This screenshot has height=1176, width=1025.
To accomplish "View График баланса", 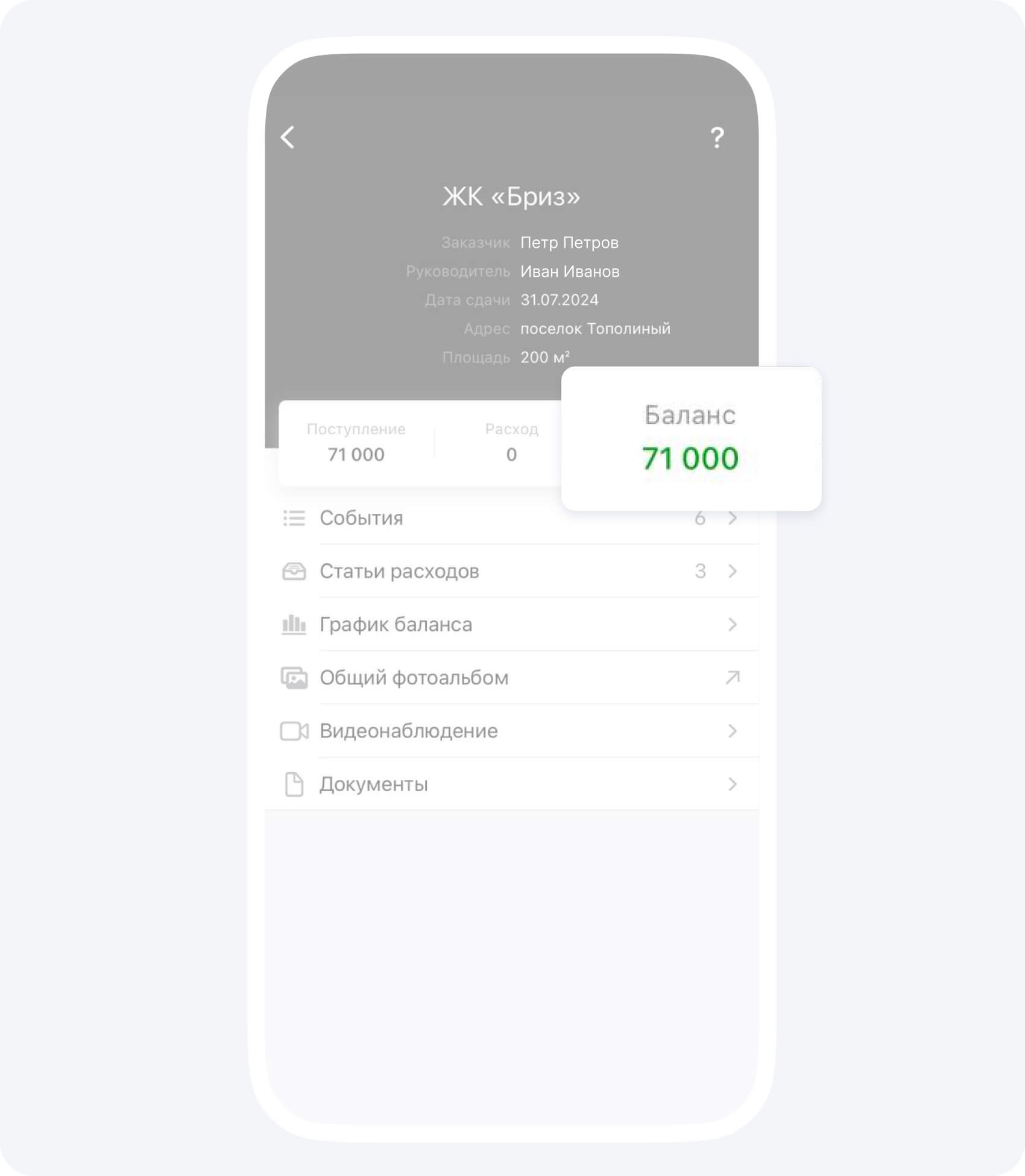I will pos(396,624).
